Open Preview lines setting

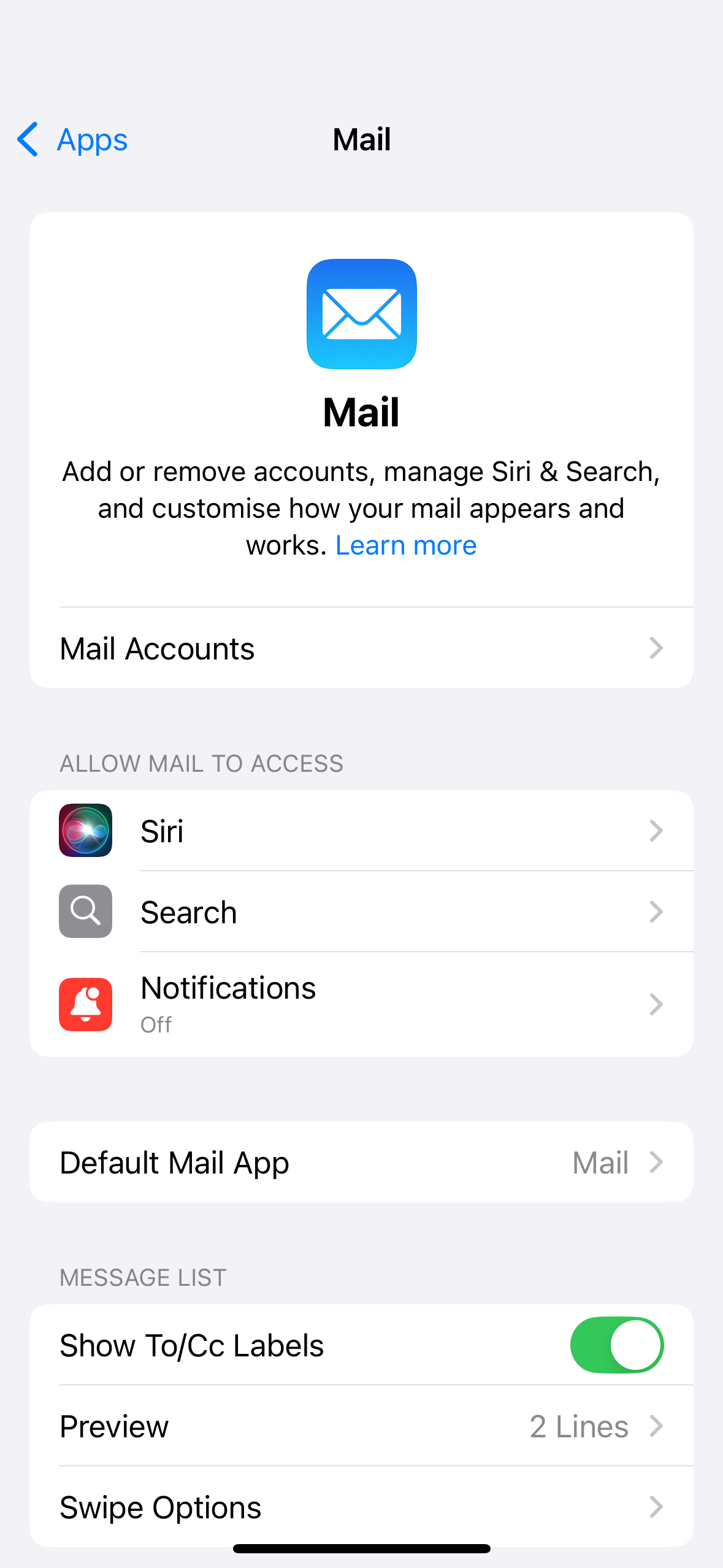(x=361, y=1426)
